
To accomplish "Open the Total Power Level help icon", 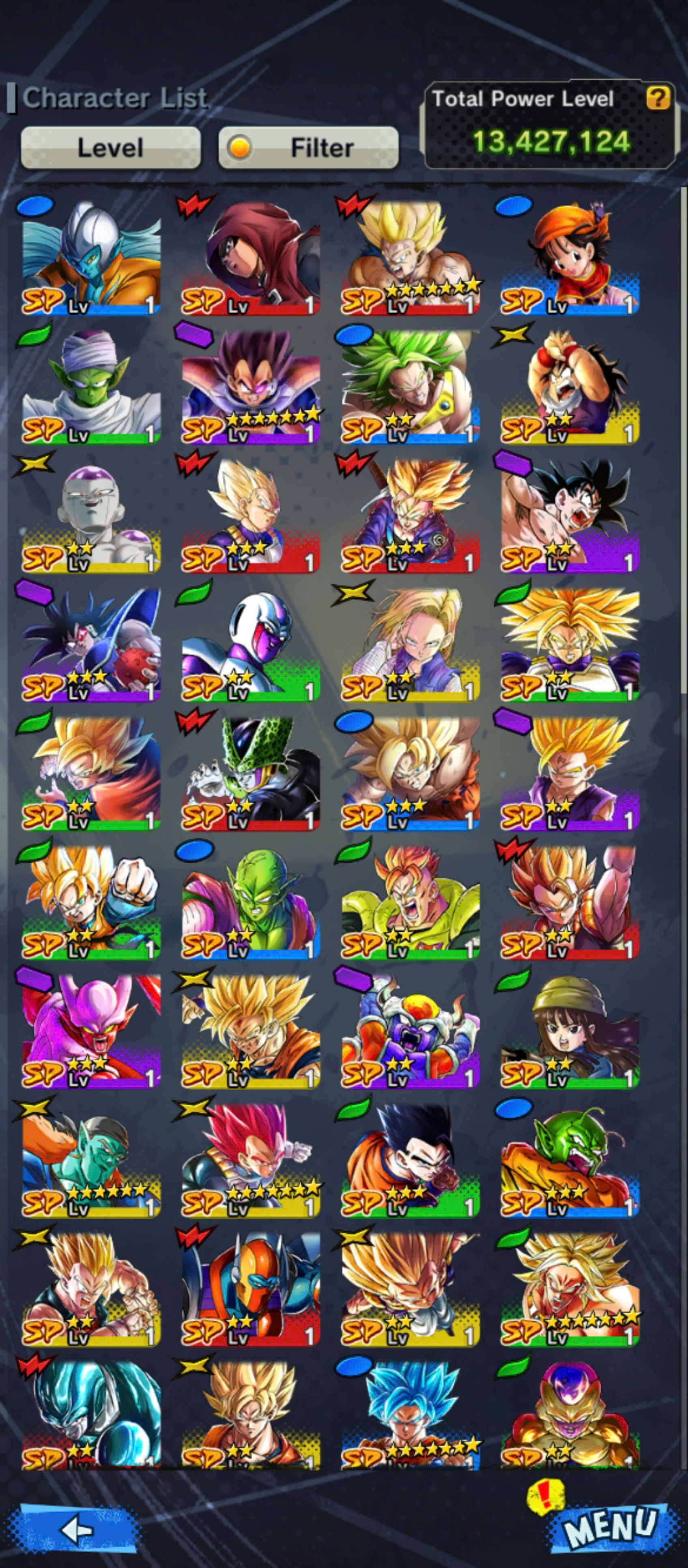I will pyautogui.click(x=658, y=97).
